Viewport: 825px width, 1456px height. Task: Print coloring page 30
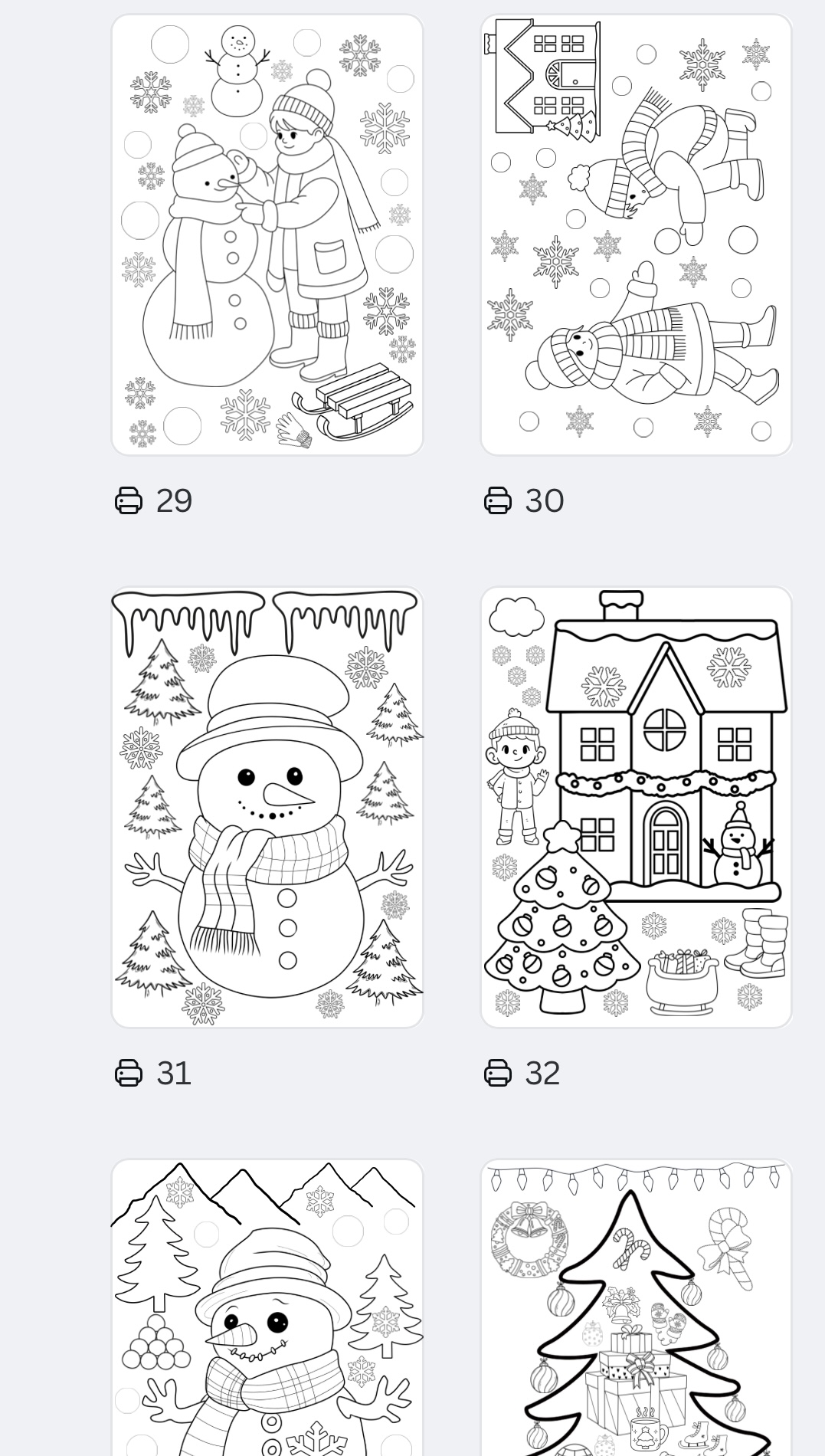click(x=498, y=500)
